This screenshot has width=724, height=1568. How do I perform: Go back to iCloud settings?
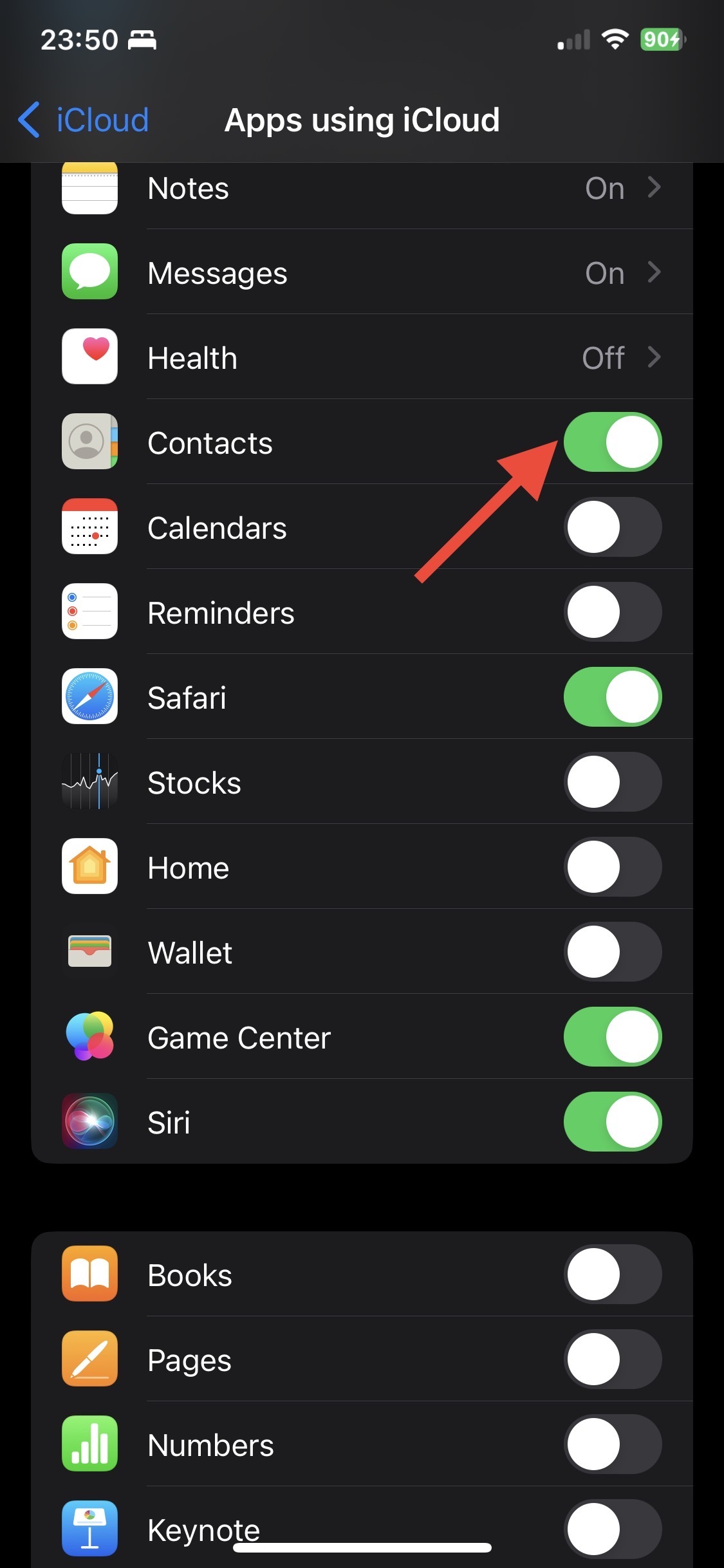(84, 120)
